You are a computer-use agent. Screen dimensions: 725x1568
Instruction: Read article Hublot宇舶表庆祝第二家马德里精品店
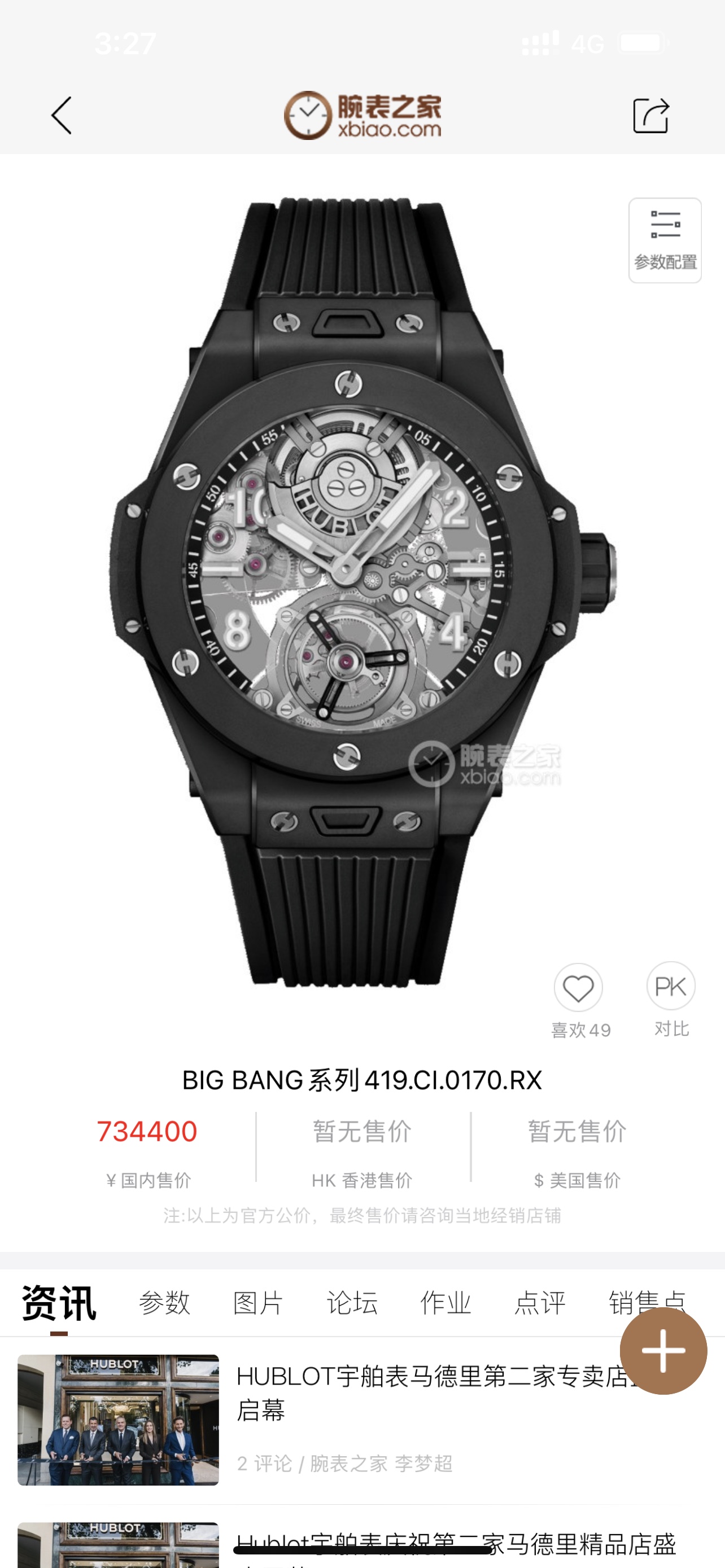[457, 1544]
